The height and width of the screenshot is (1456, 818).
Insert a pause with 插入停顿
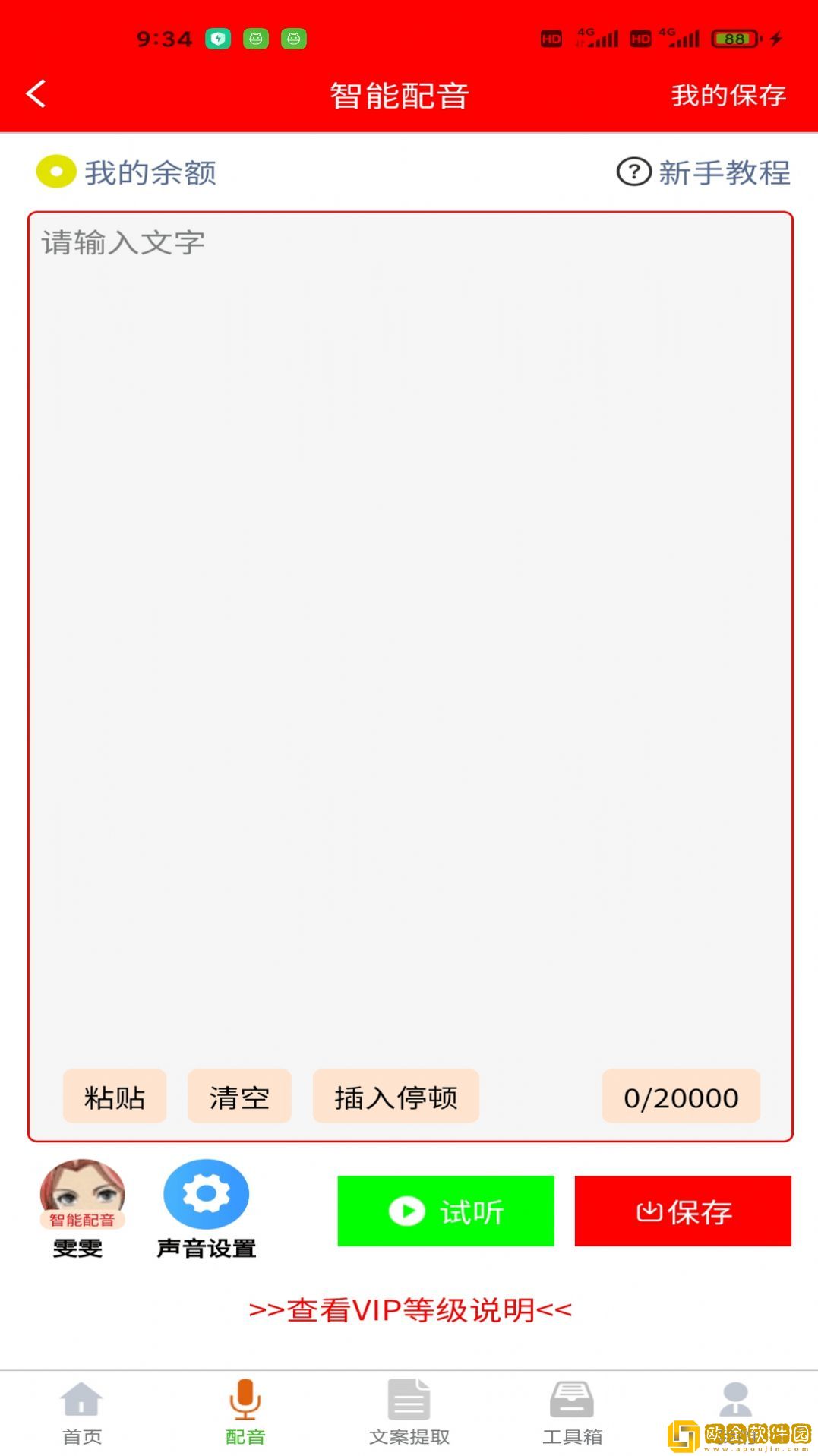coord(396,1096)
